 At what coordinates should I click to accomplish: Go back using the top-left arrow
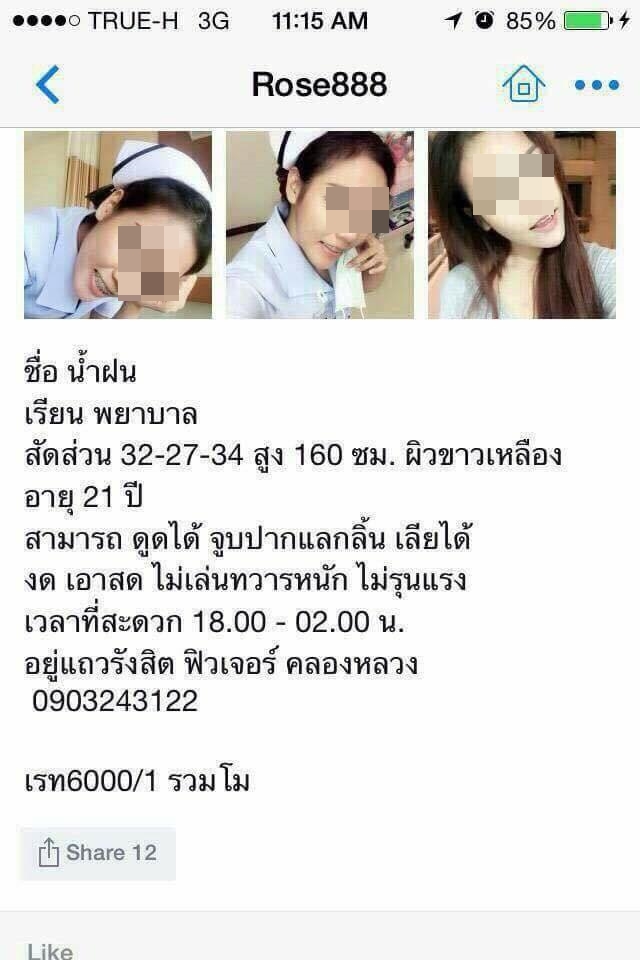click(47, 85)
